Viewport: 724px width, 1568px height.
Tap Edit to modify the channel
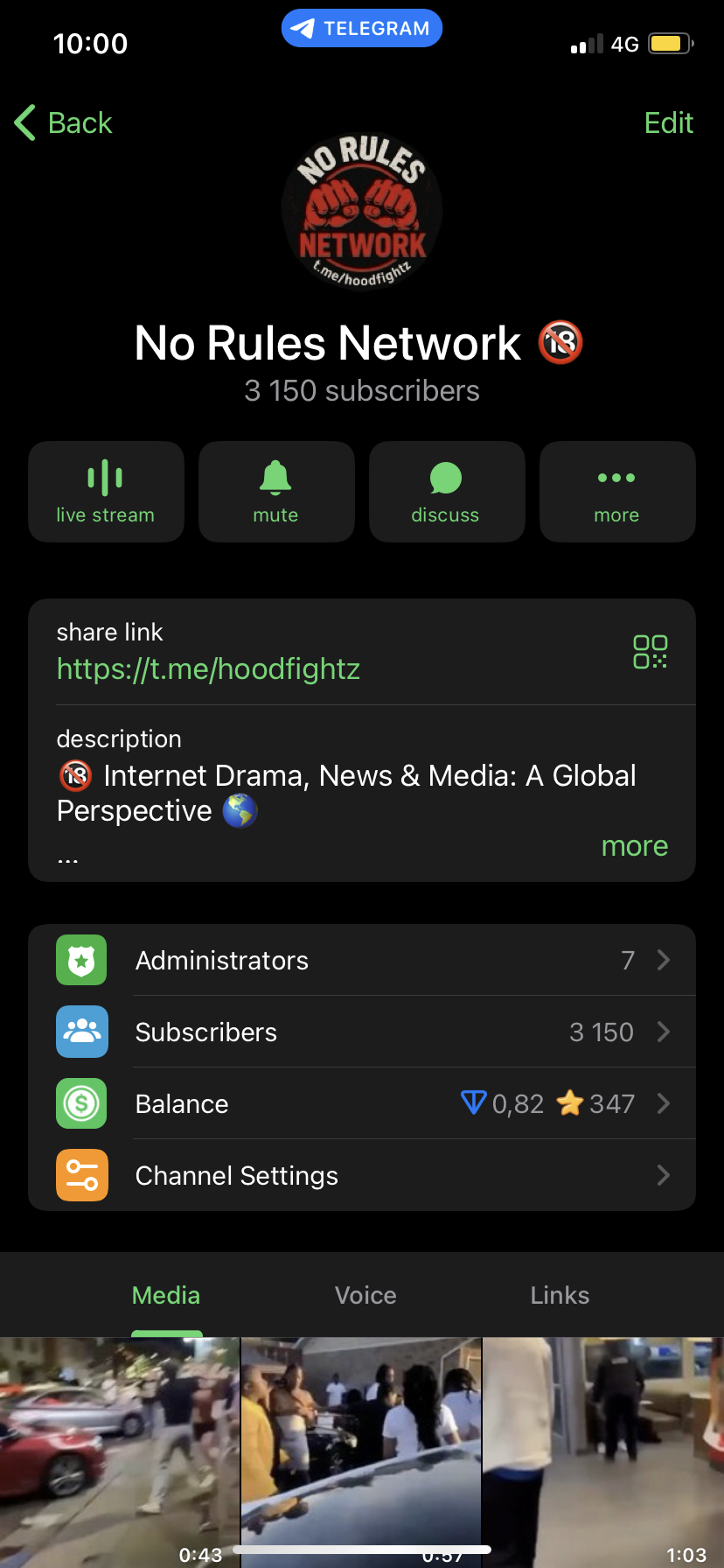(668, 122)
